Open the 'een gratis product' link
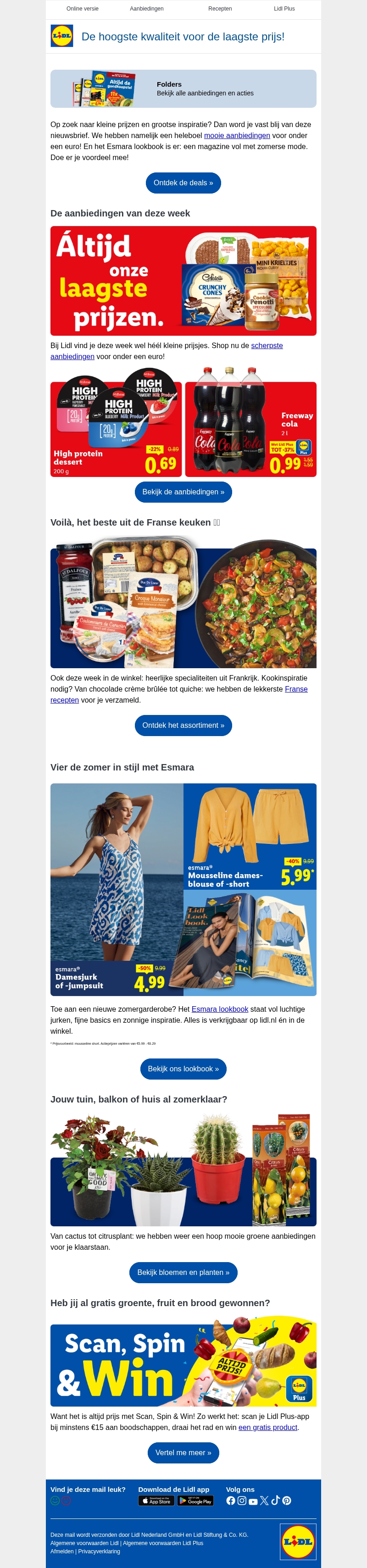This screenshot has height=1568, width=367. (x=268, y=1427)
